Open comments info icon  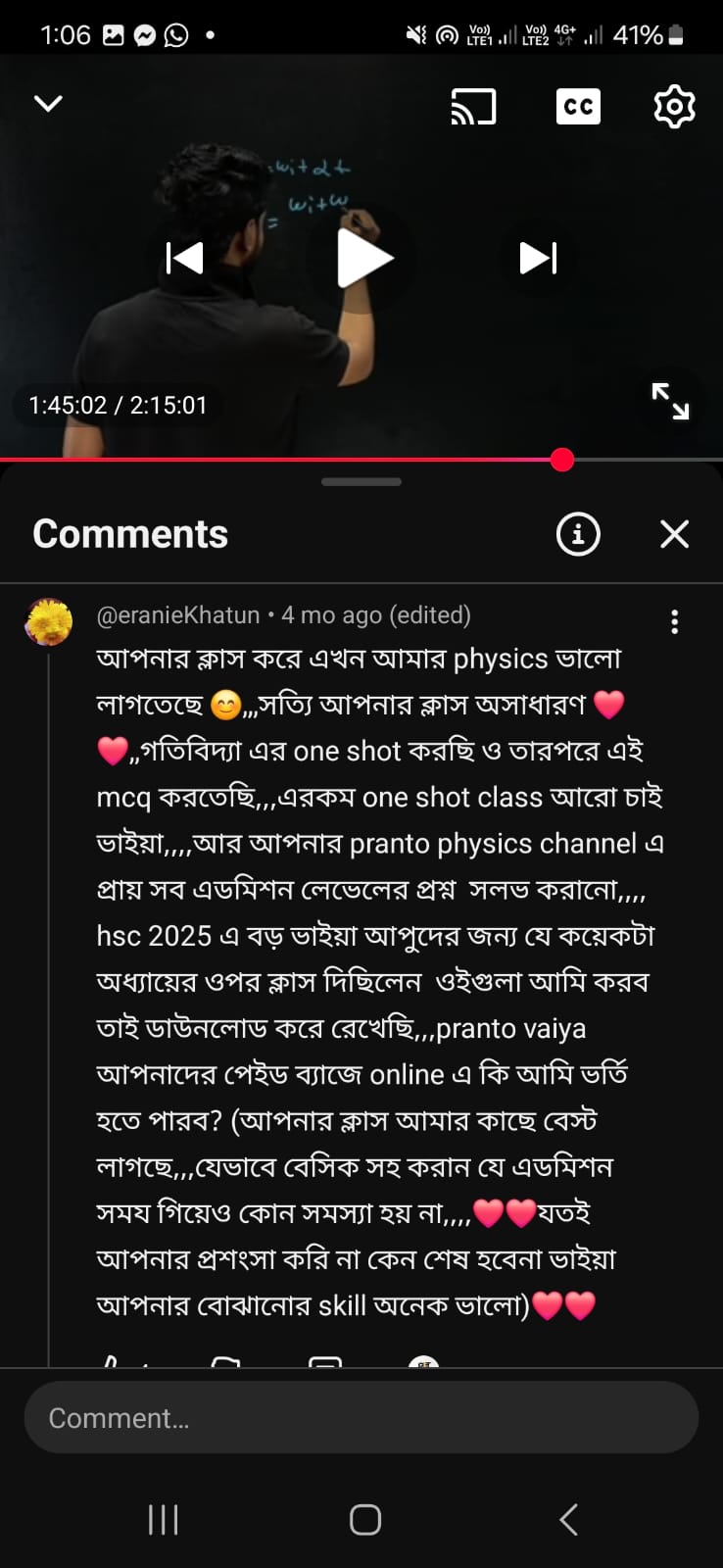click(578, 534)
